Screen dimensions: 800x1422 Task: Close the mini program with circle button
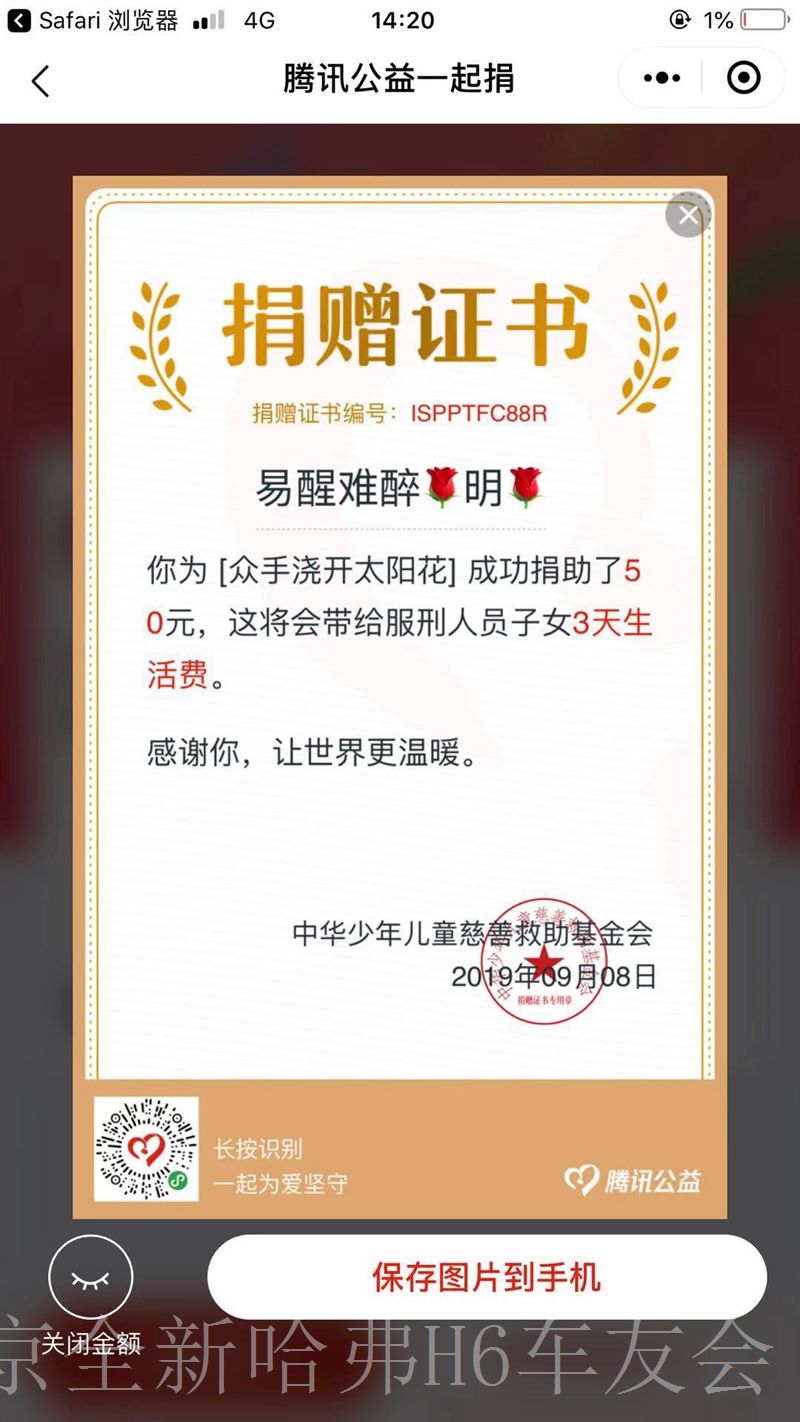pyautogui.click(x=743, y=78)
